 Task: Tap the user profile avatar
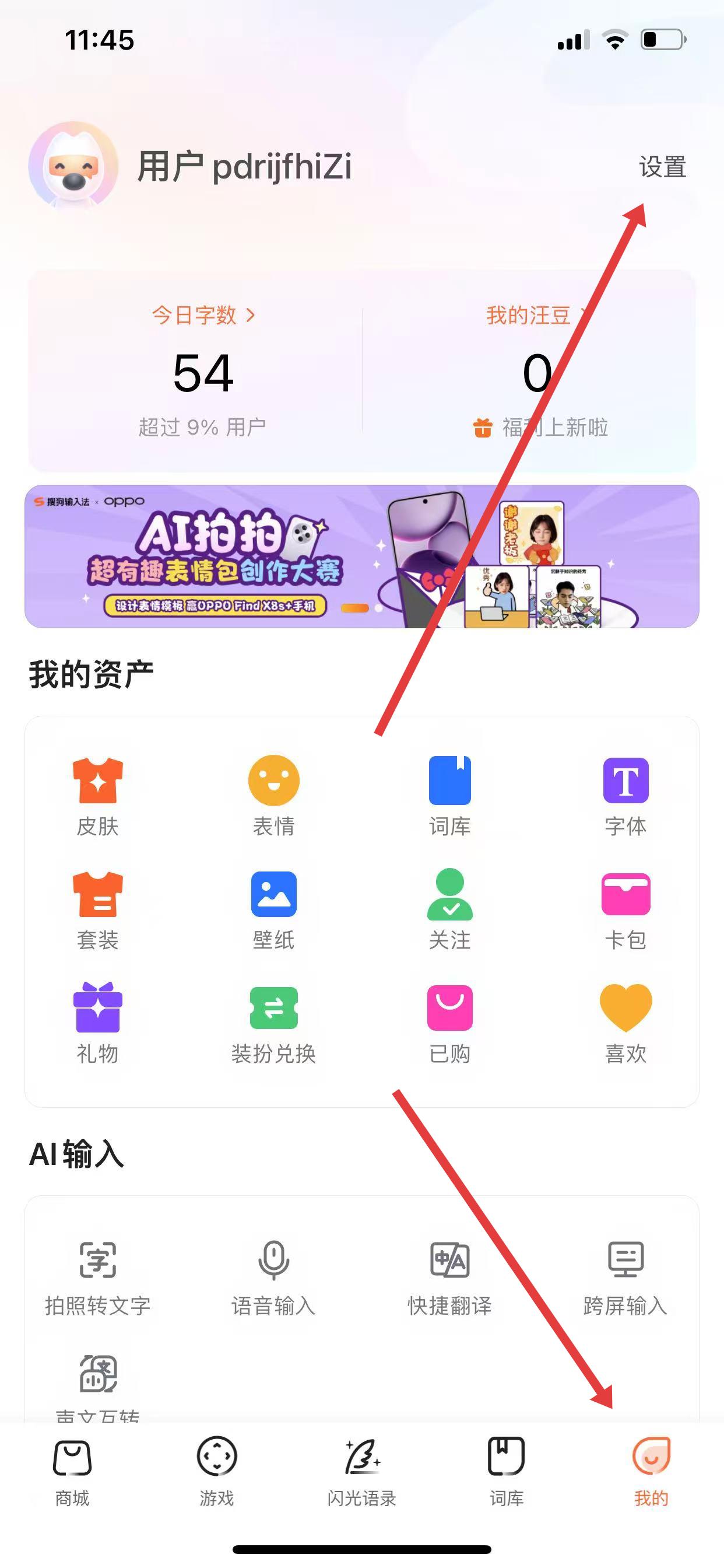(x=73, y=166)
